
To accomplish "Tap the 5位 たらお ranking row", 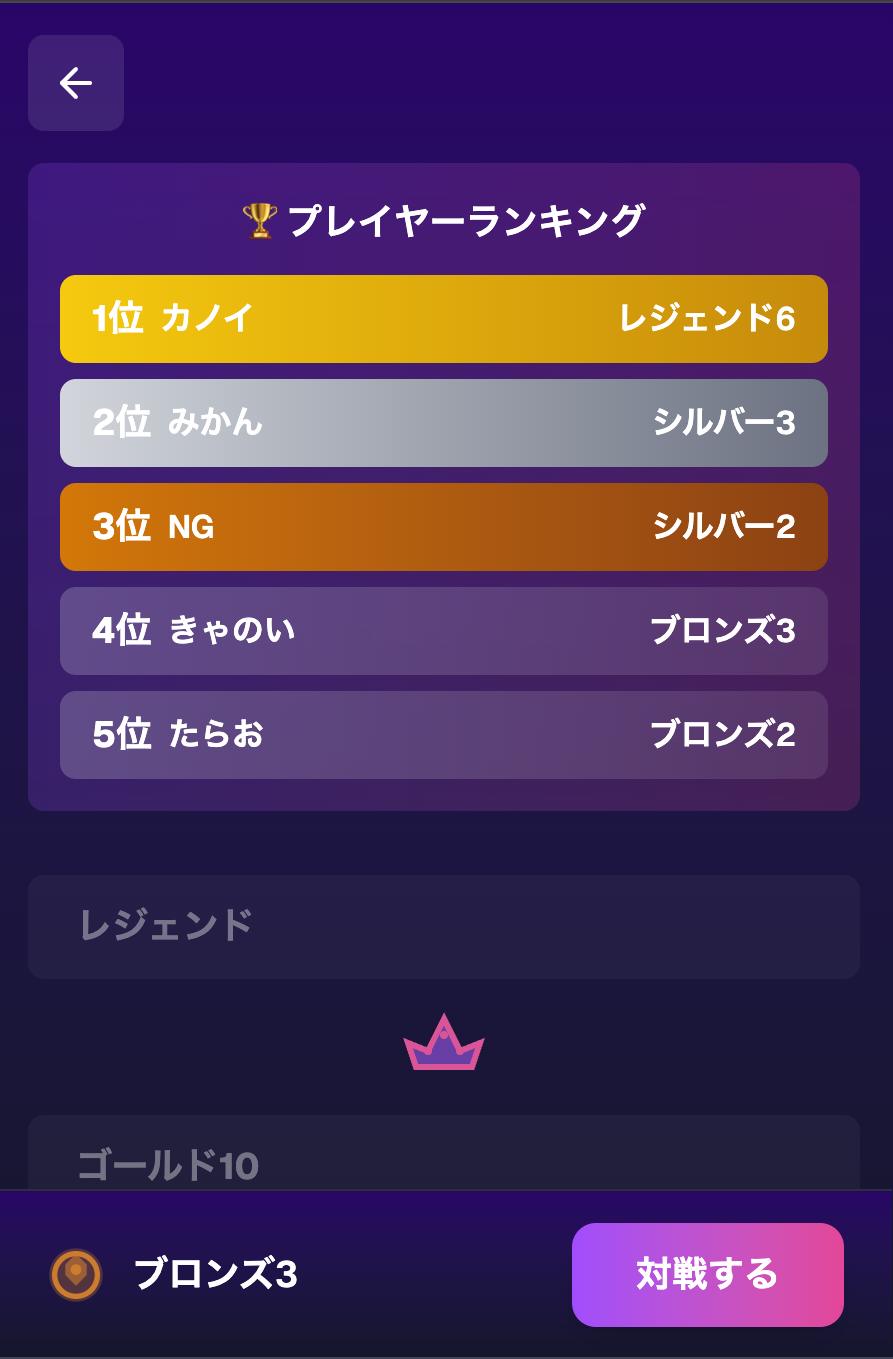I will point(444,735).
